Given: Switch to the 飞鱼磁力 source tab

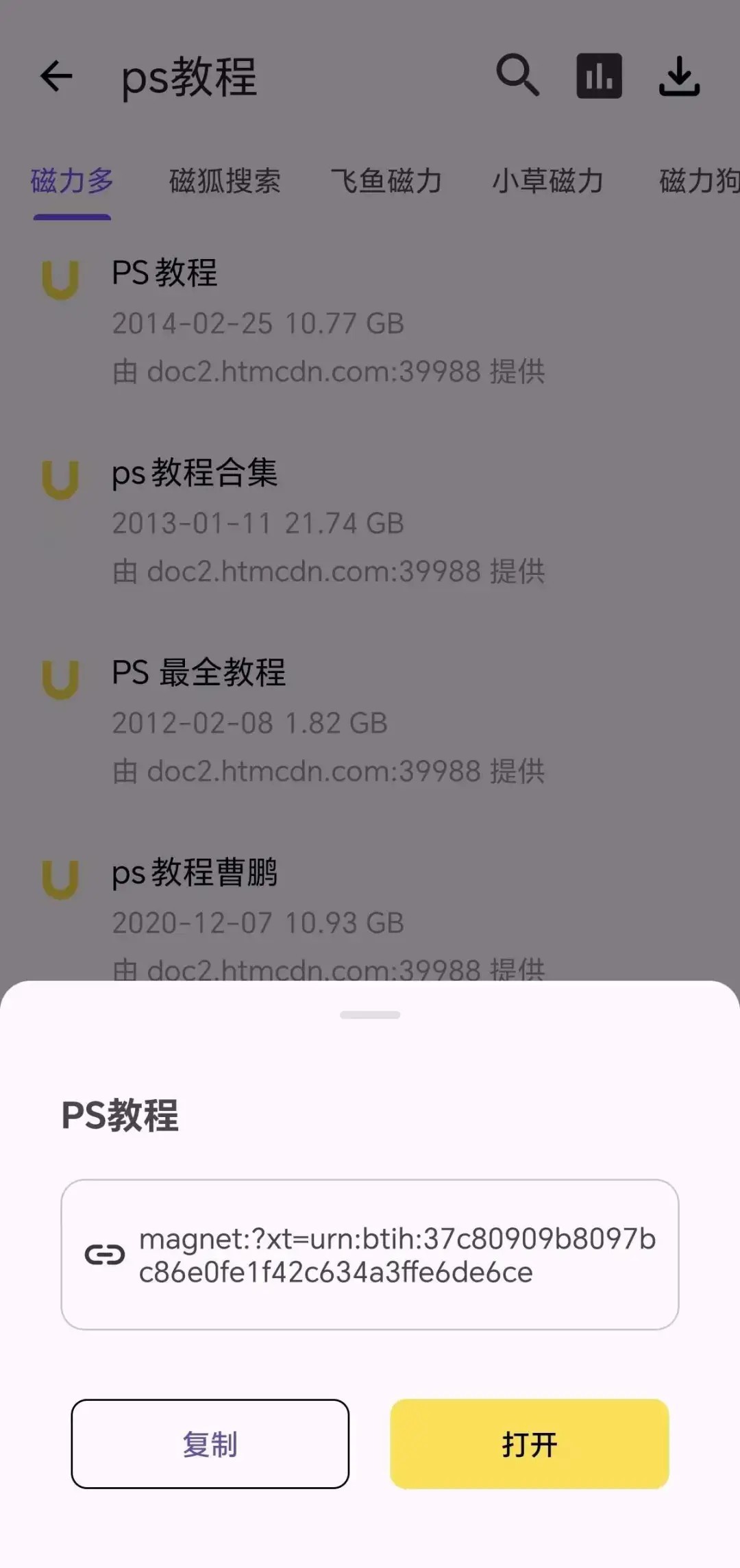Looking at the screenshot, I should [x=386, y=182].
